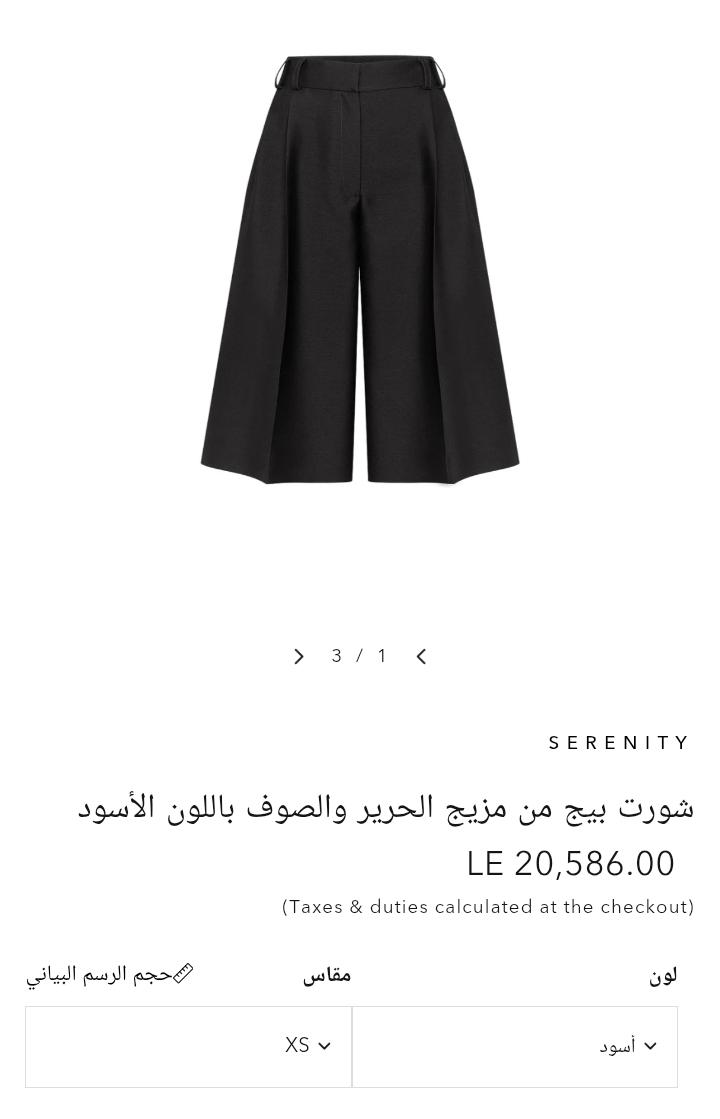
Task: Open the أسود color dropdown
Action: 514,1046
